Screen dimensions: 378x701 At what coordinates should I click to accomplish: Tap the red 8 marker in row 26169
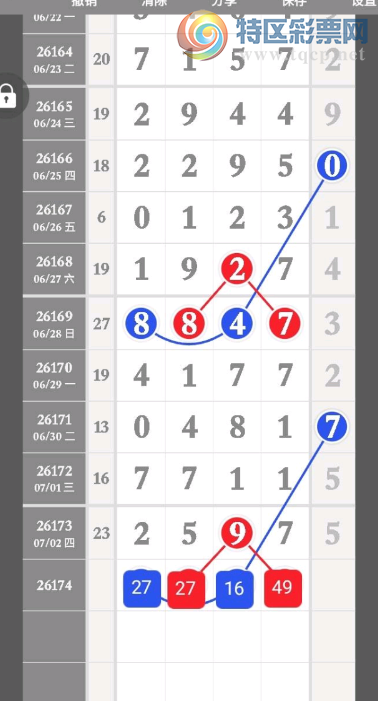coord(189,323)
